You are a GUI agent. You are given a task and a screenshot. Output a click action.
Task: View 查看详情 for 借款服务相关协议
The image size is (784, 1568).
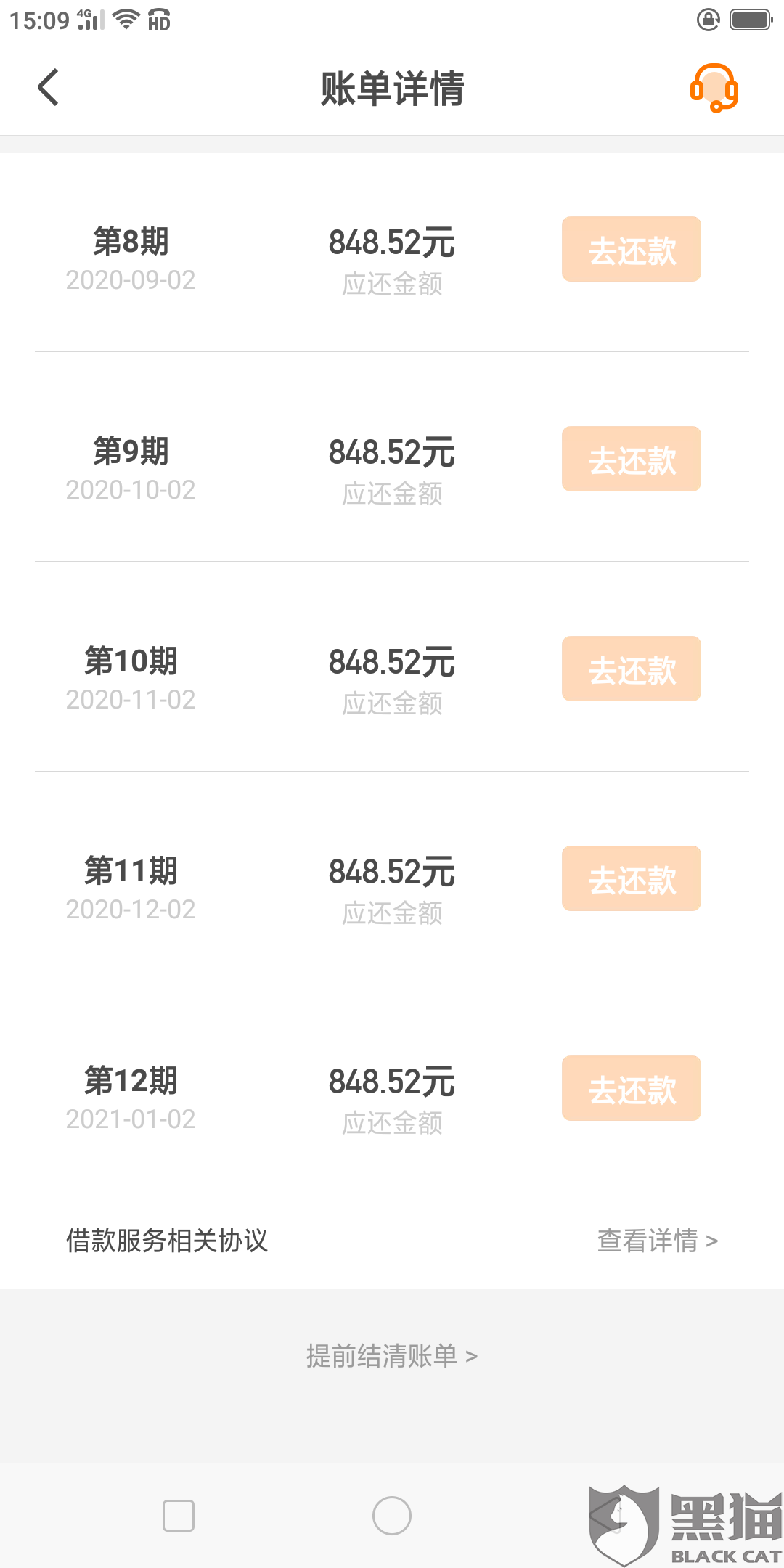tap(657, 1241)
